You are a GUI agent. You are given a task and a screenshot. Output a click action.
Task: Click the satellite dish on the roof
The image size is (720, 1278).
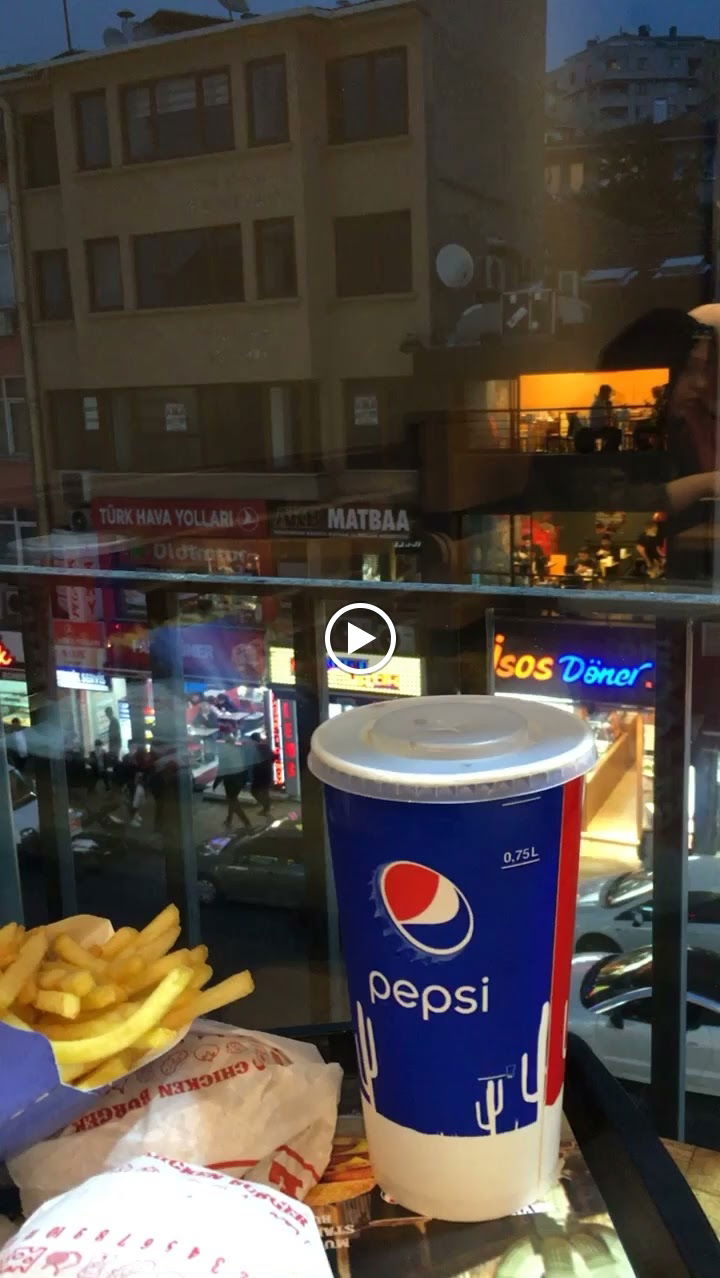pyautogui.click(x=453, y=265)
